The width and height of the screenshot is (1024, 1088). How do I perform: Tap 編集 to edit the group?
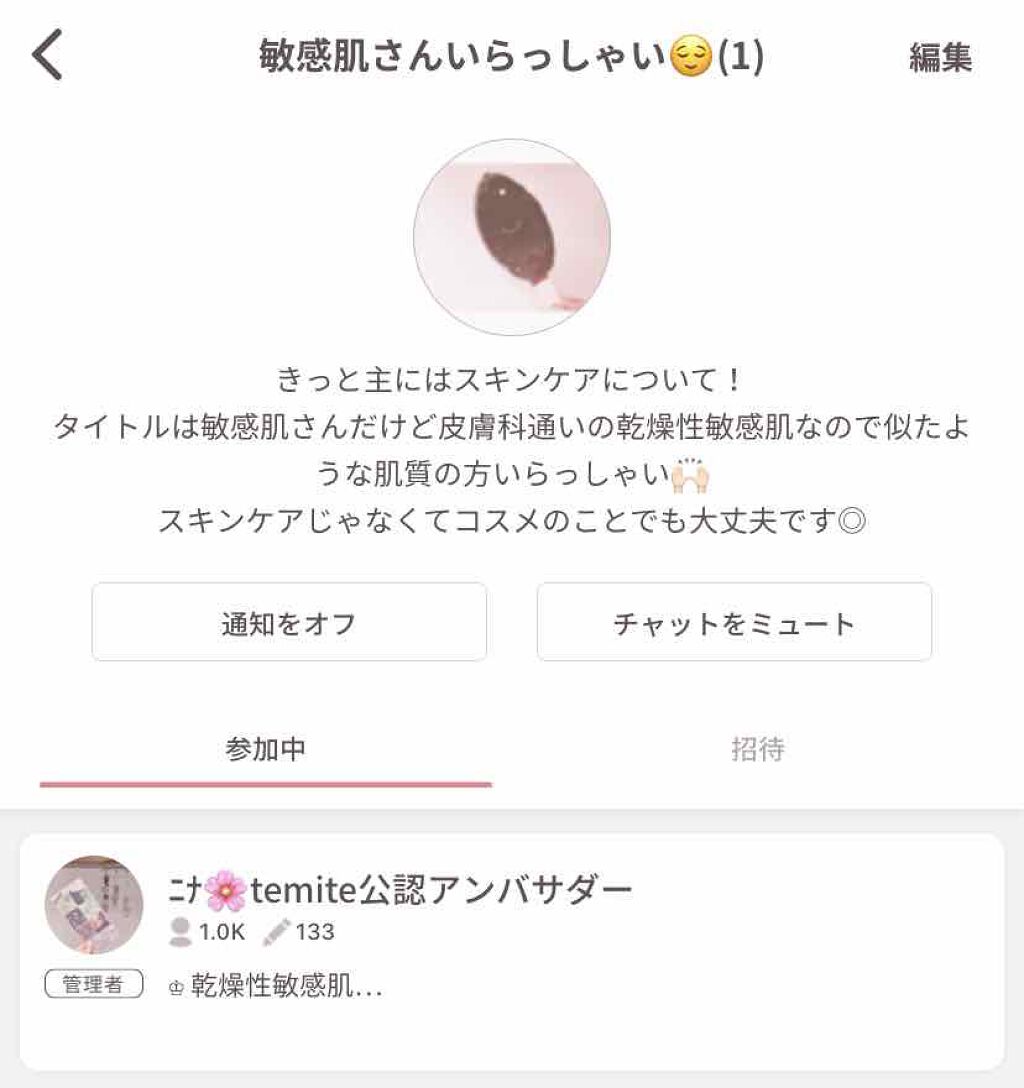coord(939,58)
